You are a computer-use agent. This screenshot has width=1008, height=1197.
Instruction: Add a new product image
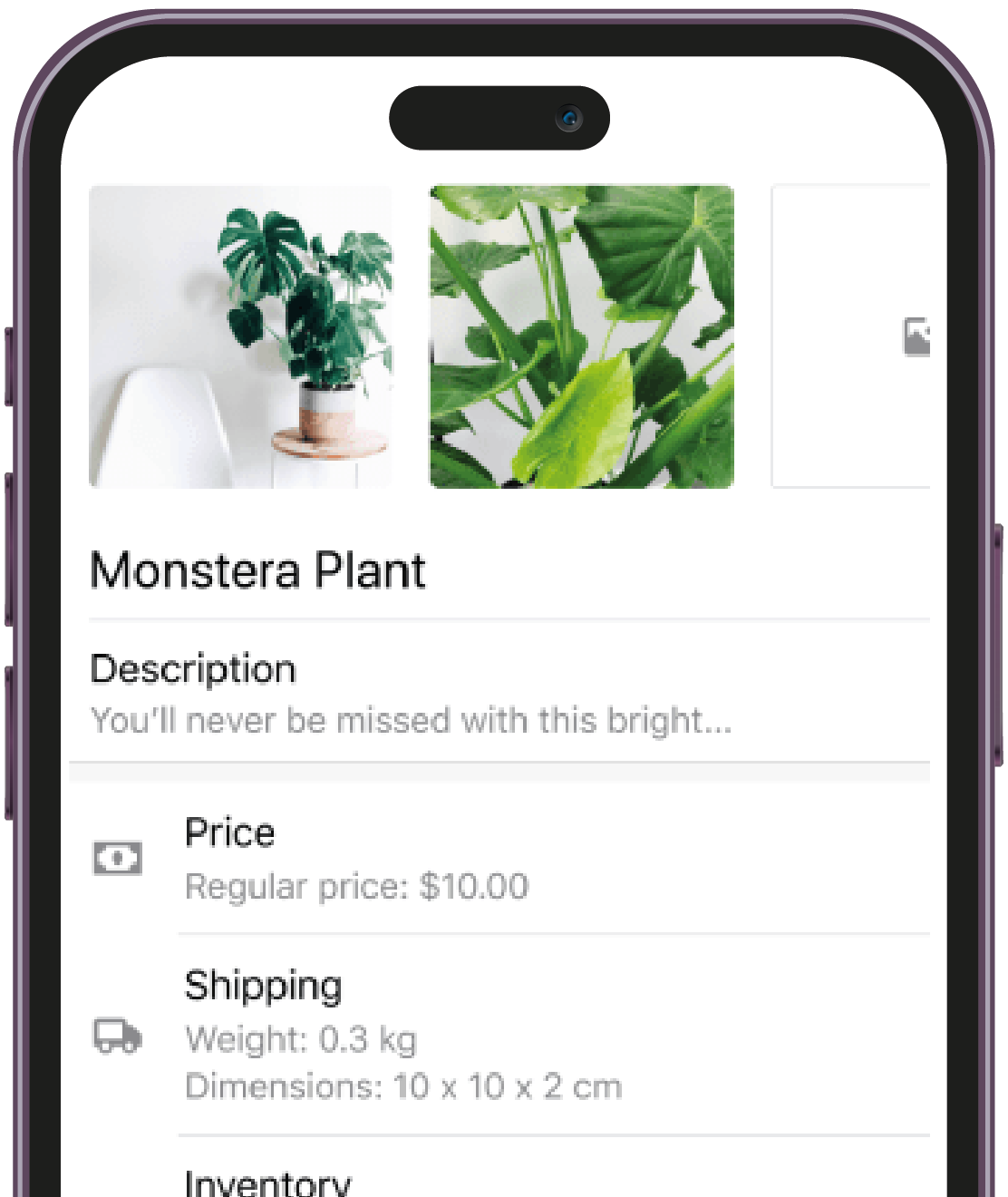click(x=914, y=336)
